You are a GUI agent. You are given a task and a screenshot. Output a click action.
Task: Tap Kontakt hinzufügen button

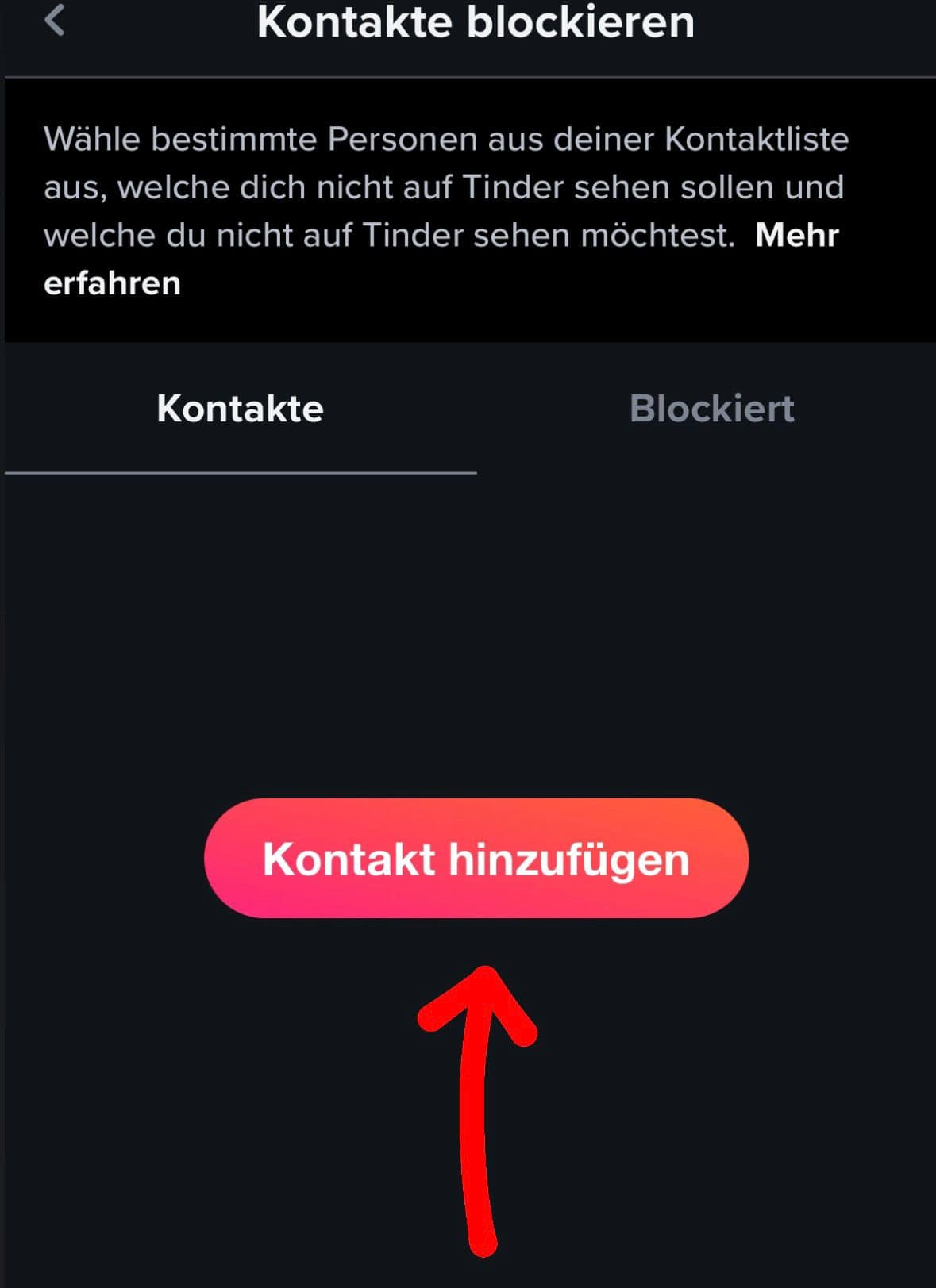[476, 859]
